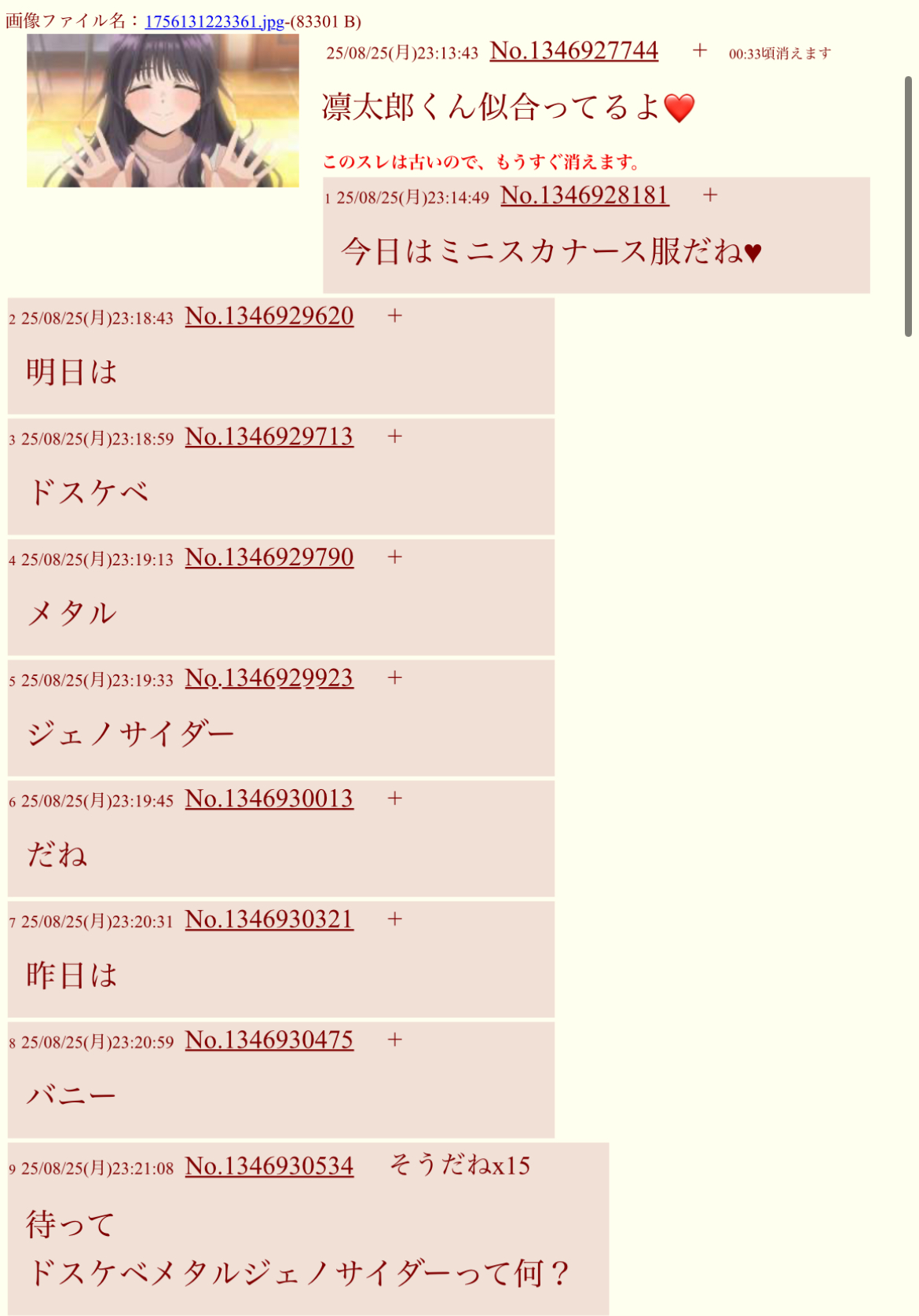
Task: Tap post number No.1346930321
Action: [269, 920]
